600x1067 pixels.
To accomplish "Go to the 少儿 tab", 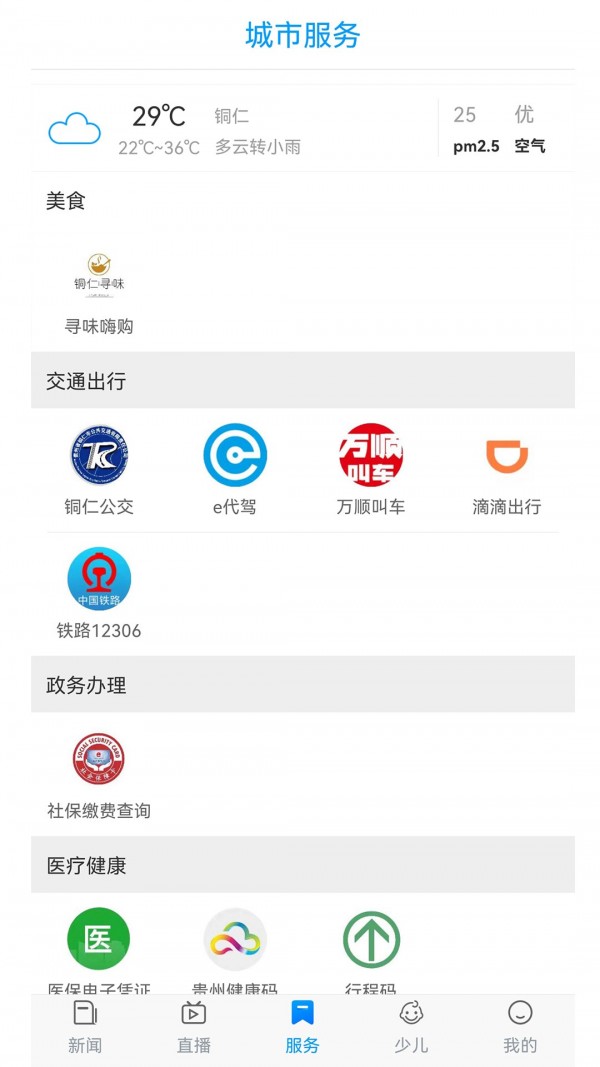I will [x=411, y=1029].
